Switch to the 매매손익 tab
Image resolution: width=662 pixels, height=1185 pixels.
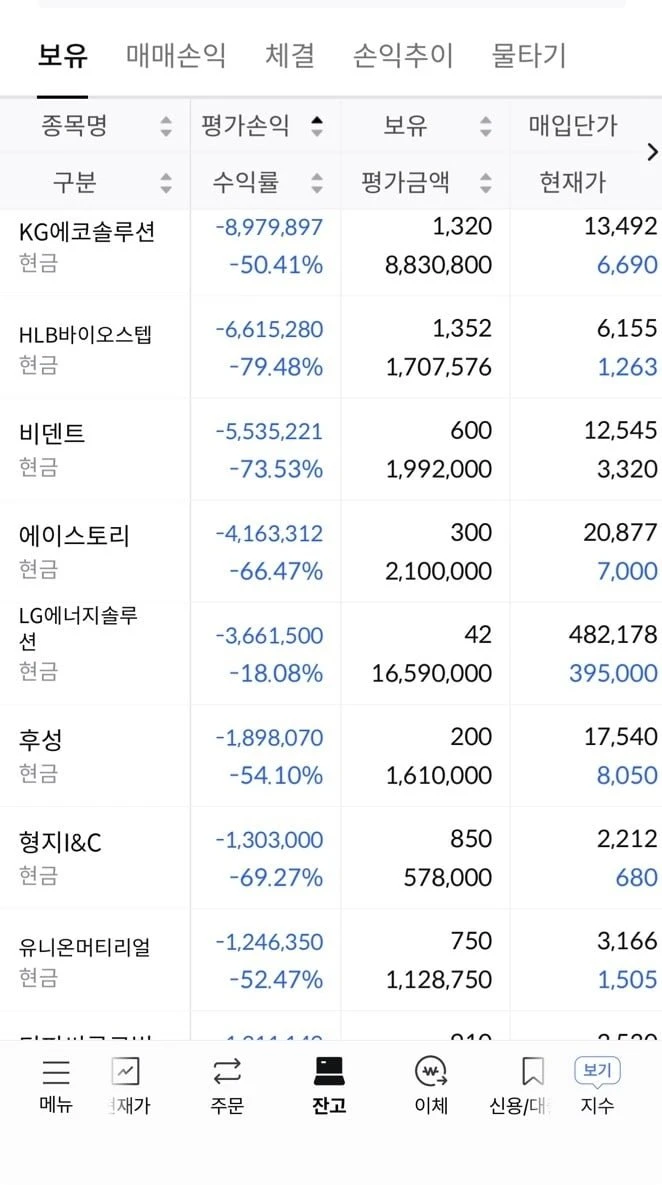(x=176, y=56)
